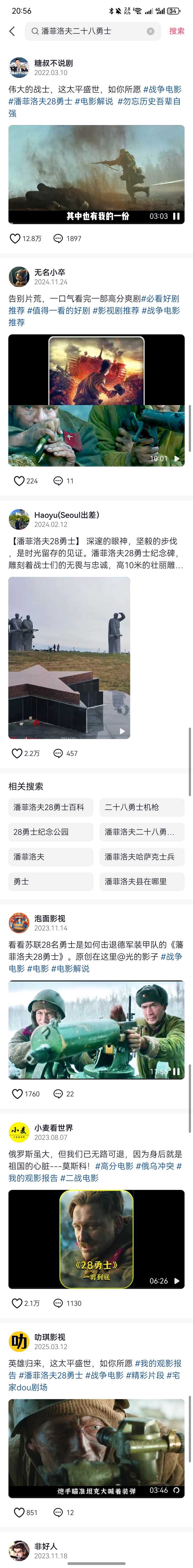The width and height of the screenshot is (193, 1568).
Task: Tap the red 搜索 button
Action: 177,31
